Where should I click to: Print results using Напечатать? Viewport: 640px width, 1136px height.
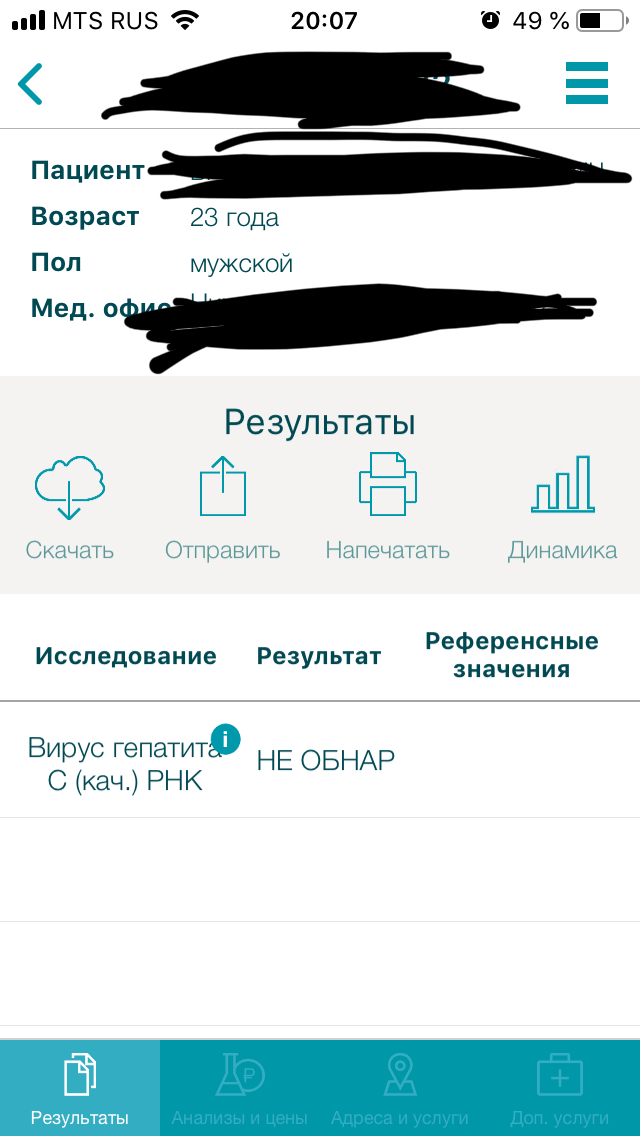pos(387,507)
